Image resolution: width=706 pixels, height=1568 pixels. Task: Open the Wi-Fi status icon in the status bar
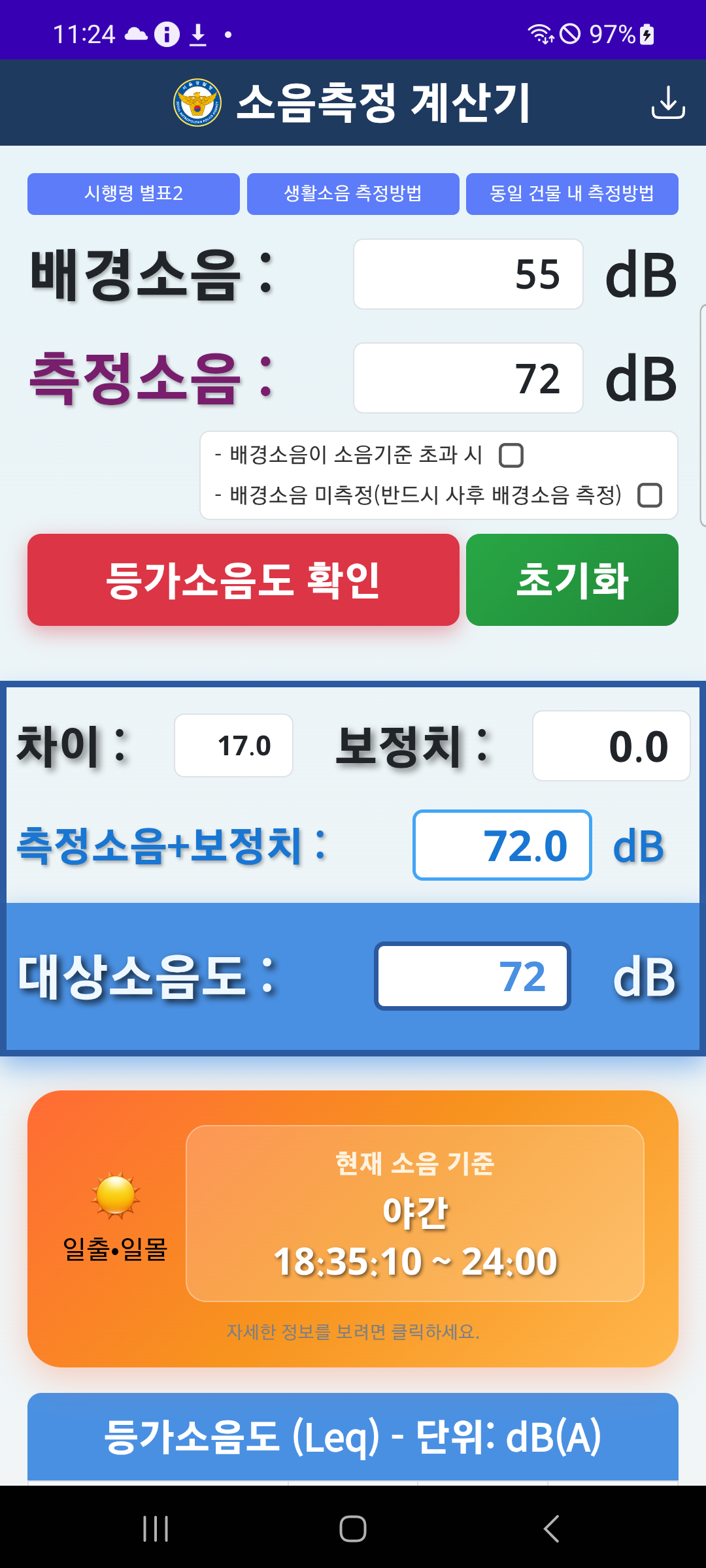tap(541, 34)
